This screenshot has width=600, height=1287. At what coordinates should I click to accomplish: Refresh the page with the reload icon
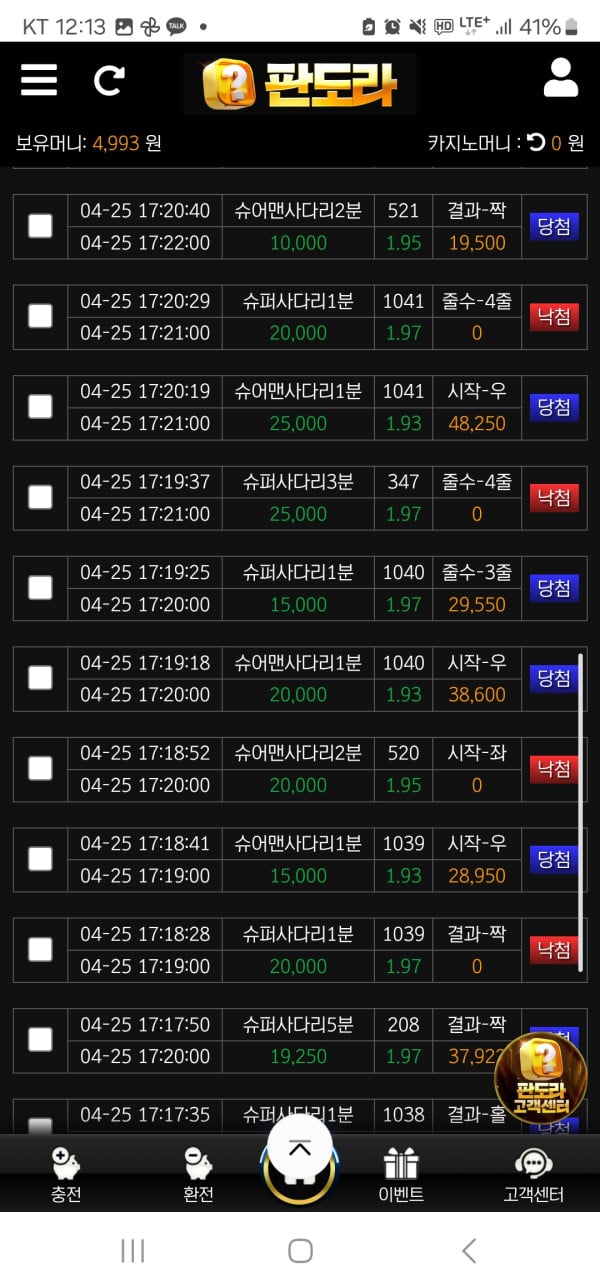tap(108, 80)
